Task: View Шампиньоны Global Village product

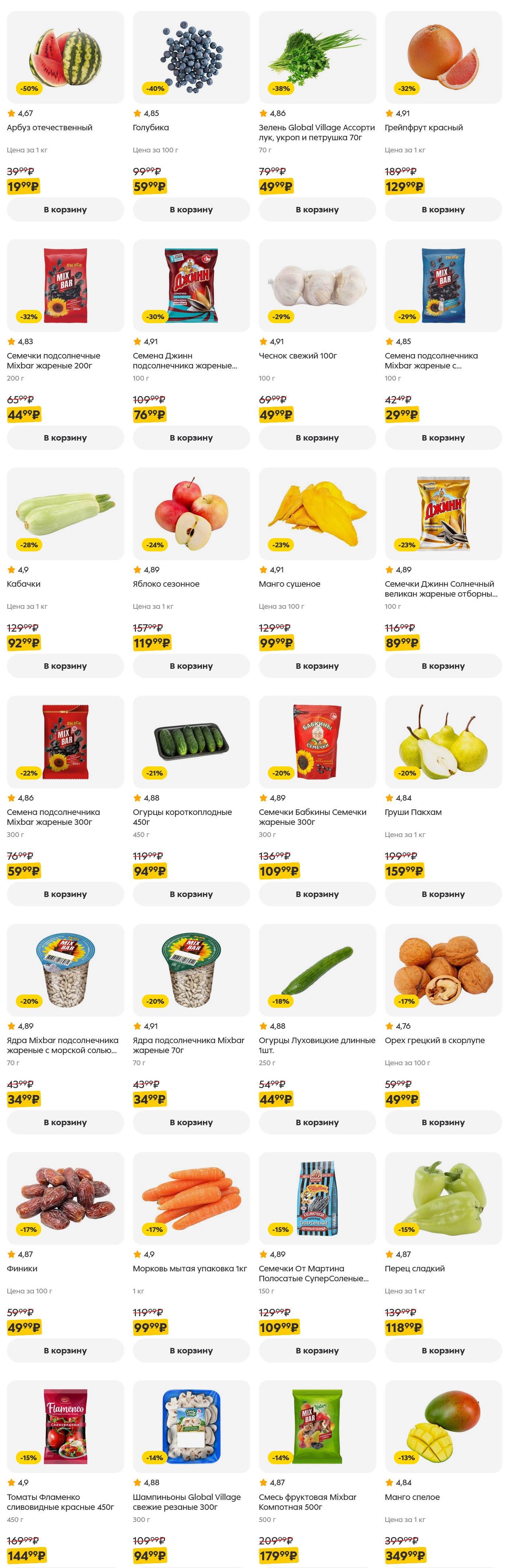Action: pos(190,1427)
